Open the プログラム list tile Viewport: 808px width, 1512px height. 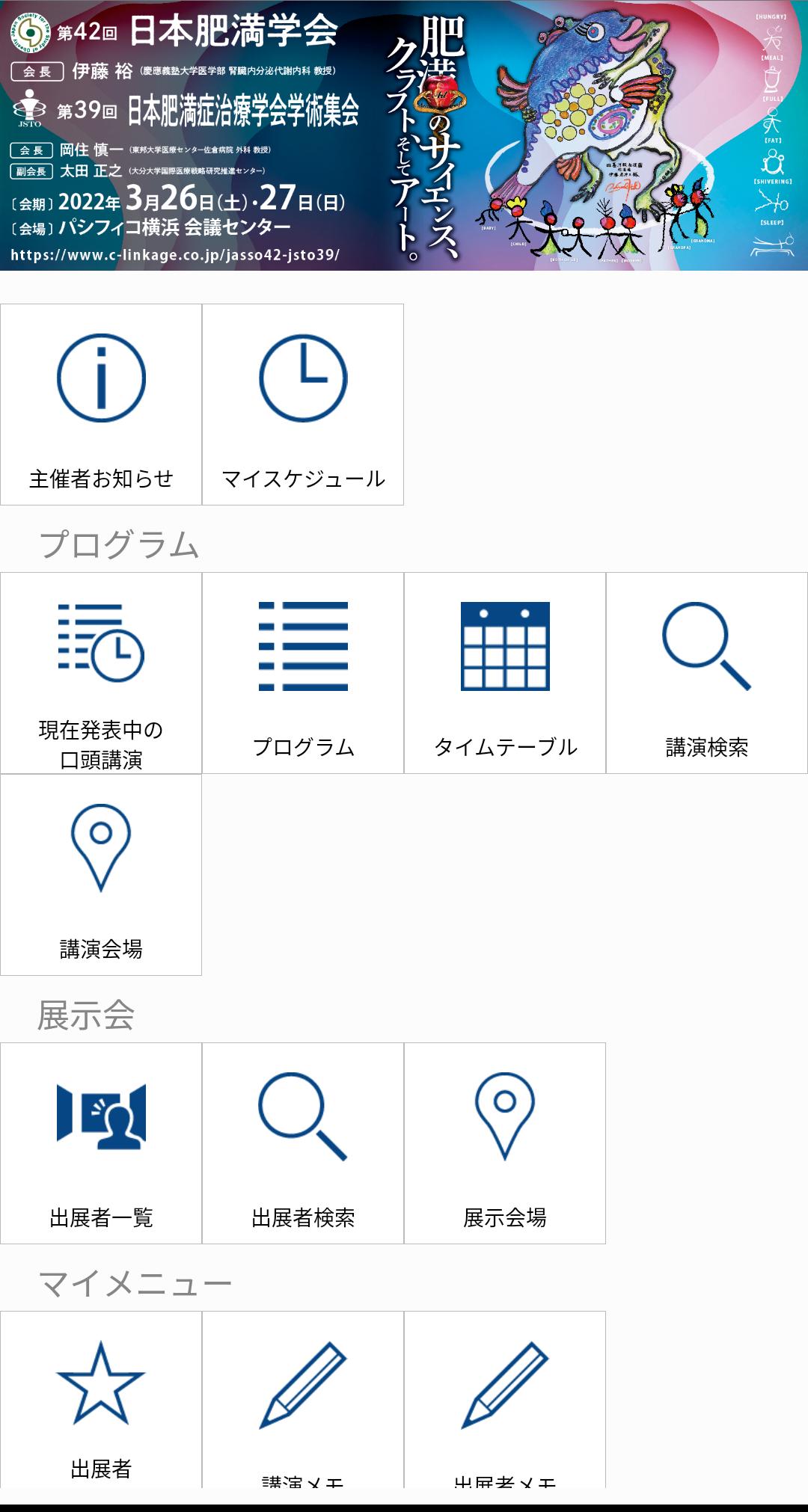303,673
